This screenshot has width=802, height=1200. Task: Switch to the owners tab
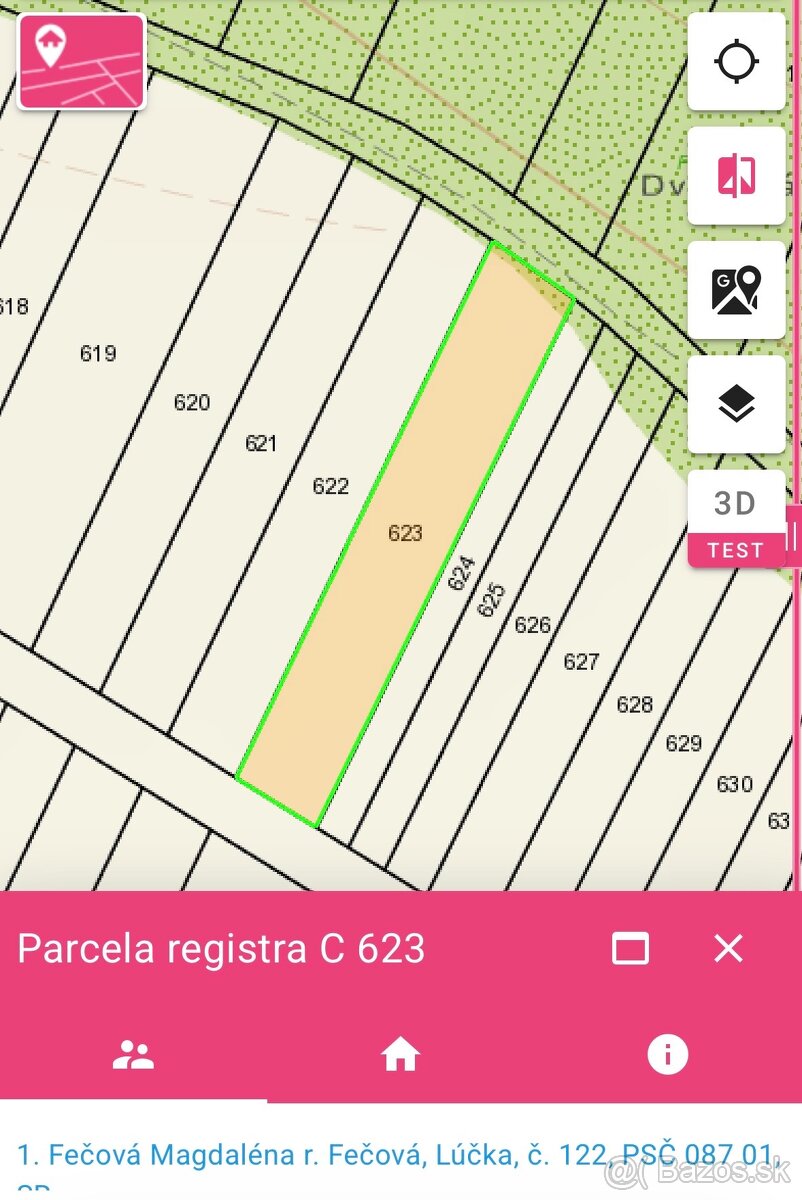(133, 1055)
